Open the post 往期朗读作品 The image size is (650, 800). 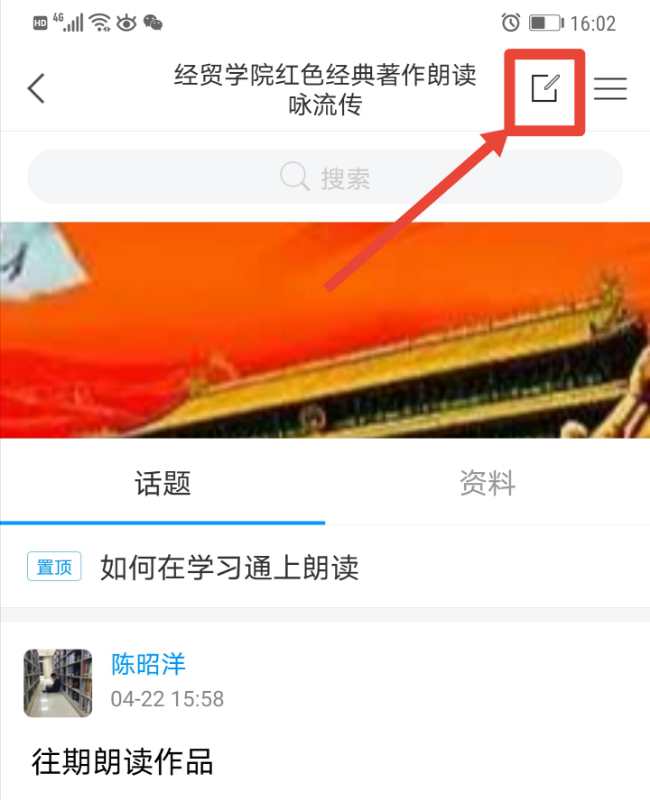(122, 762)
